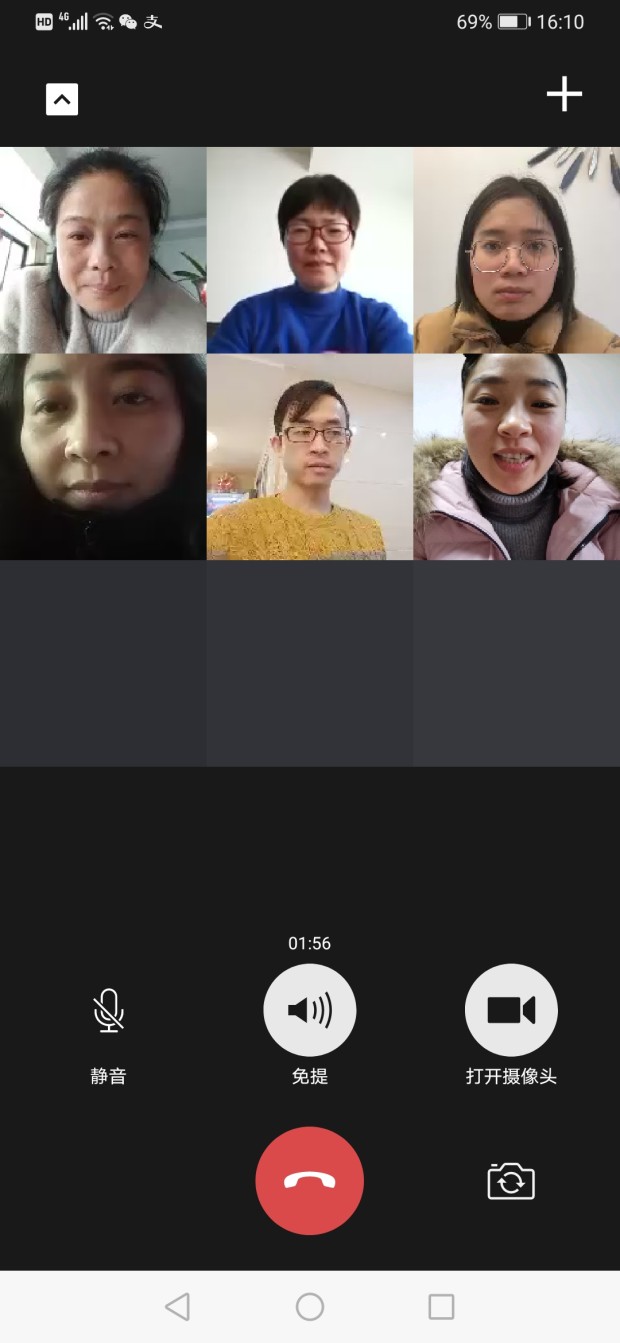The width and height of the screenshot is (620, 1343).
Task: Toggle the 免提 speakerphone button
Action: coord(310,1011)
